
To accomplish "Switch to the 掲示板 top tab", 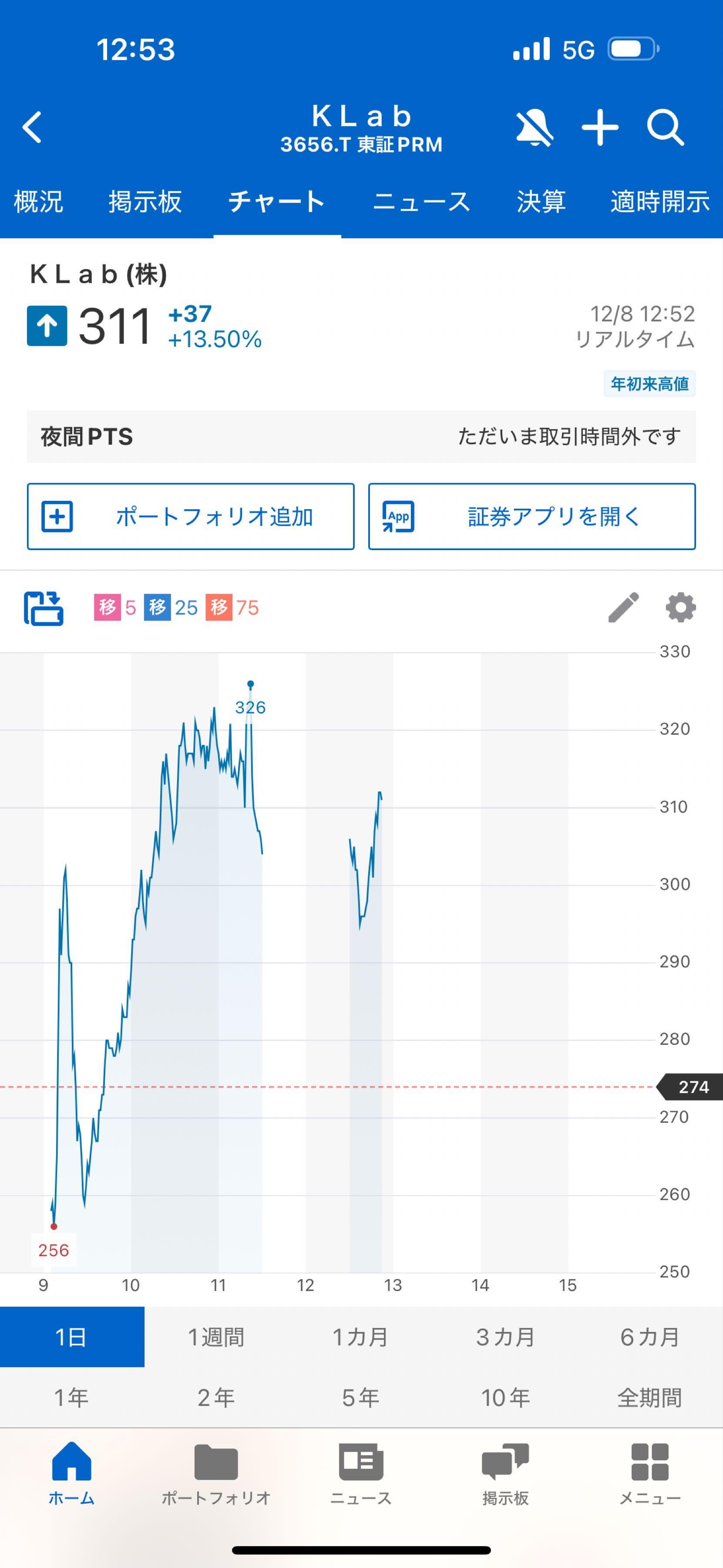I will pos(145,202).
